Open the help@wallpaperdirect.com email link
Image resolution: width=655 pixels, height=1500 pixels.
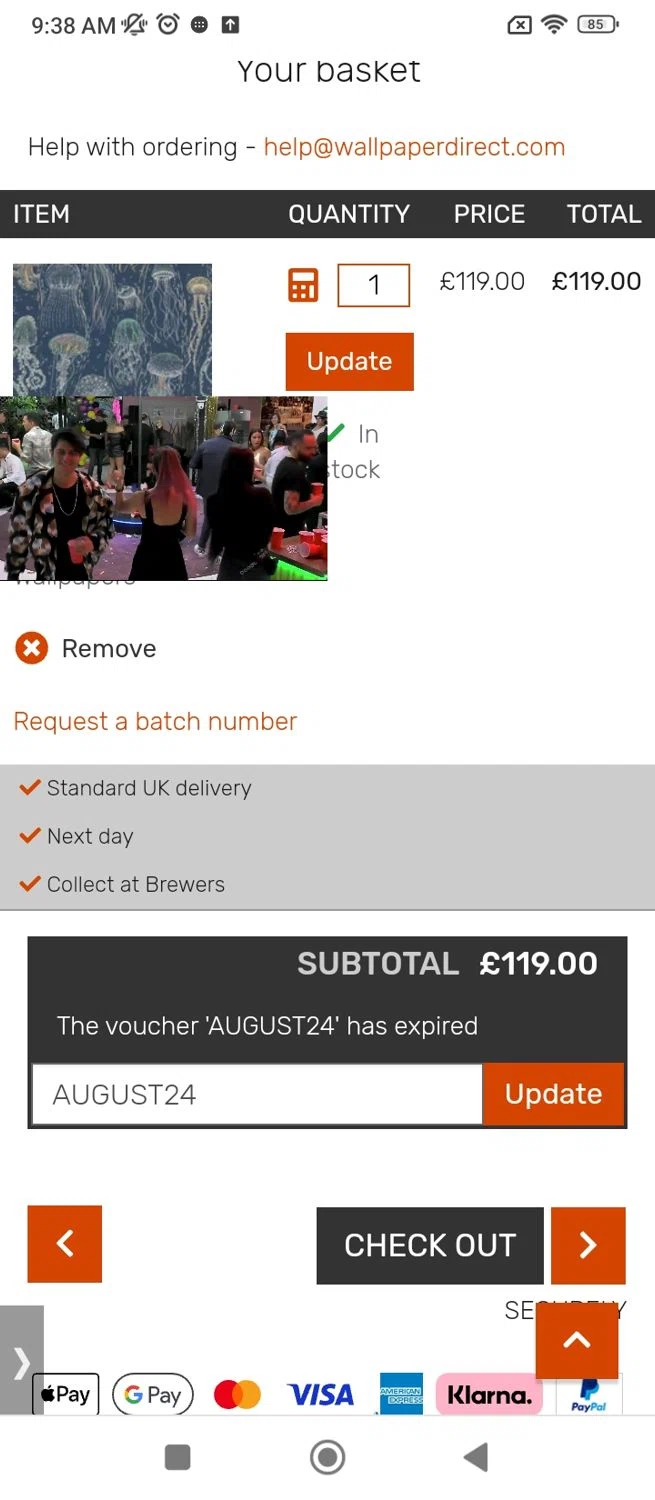[x=414, y=147]
